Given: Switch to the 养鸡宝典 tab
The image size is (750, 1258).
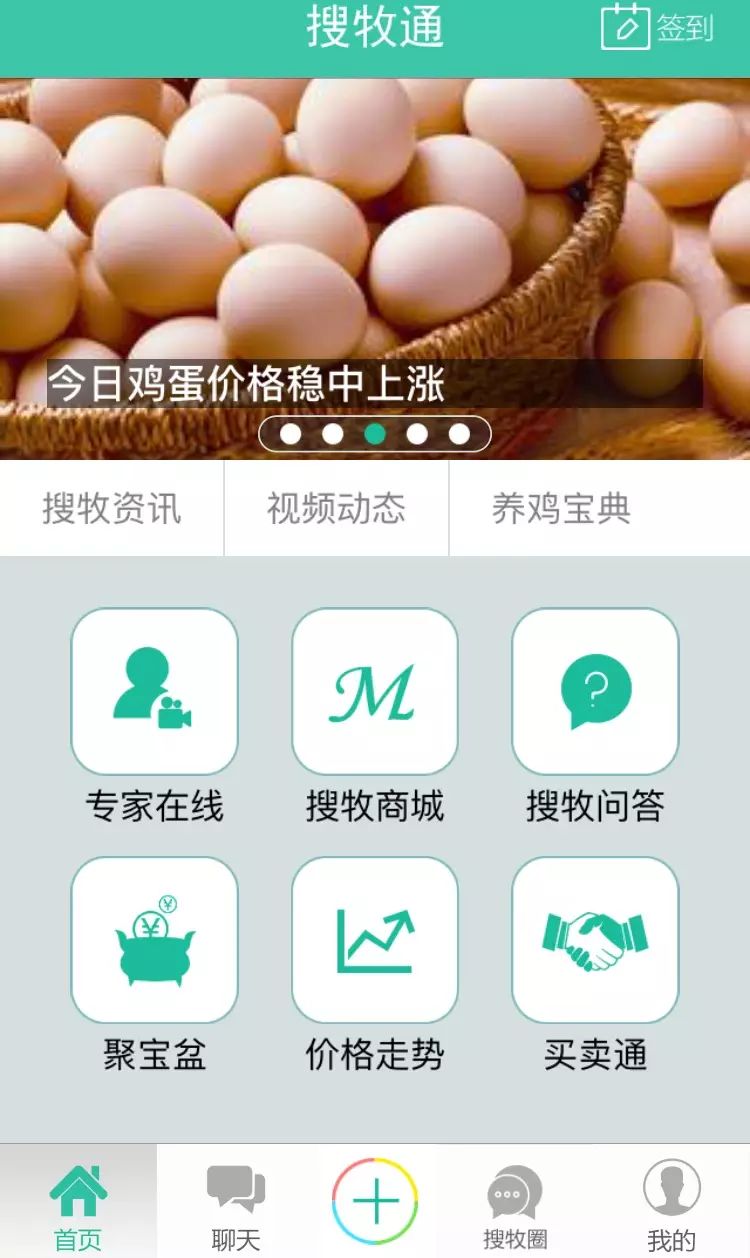Looking at the screenshot, I should click(561, 509).
